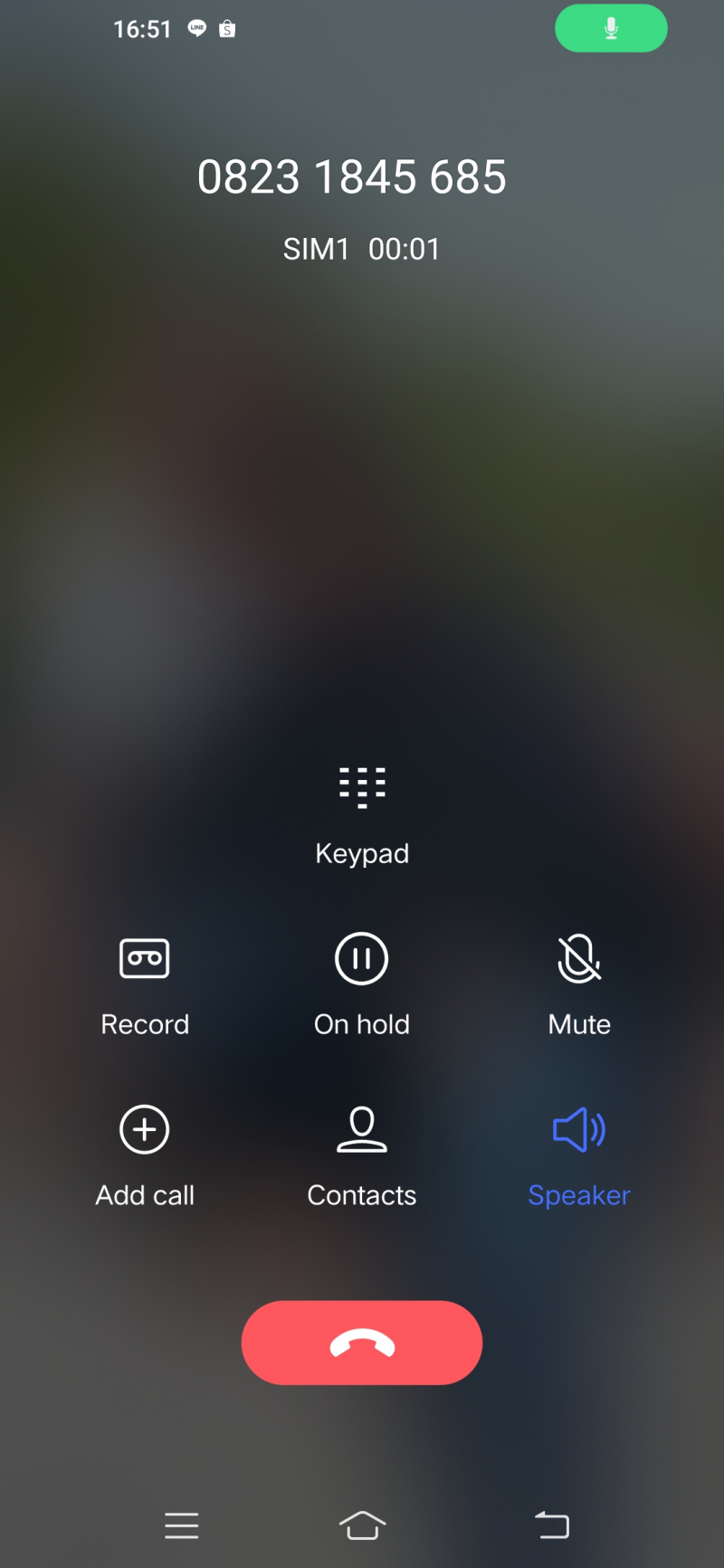Open recent apps menu
Viewport: 724px width, 1568px height.
point(182,1525)
